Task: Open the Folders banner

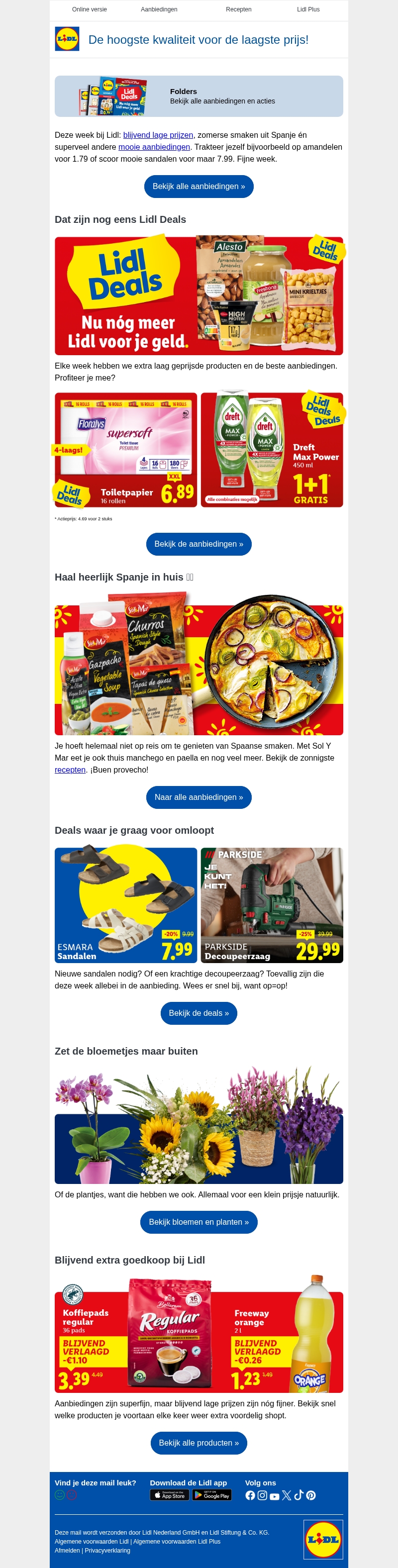Action: click(x=199, y=96)
